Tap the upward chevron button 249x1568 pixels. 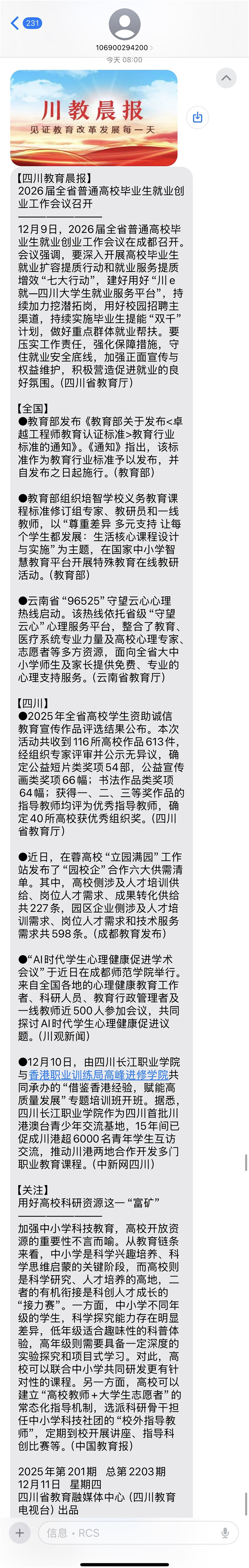click(x=226, y=78)
